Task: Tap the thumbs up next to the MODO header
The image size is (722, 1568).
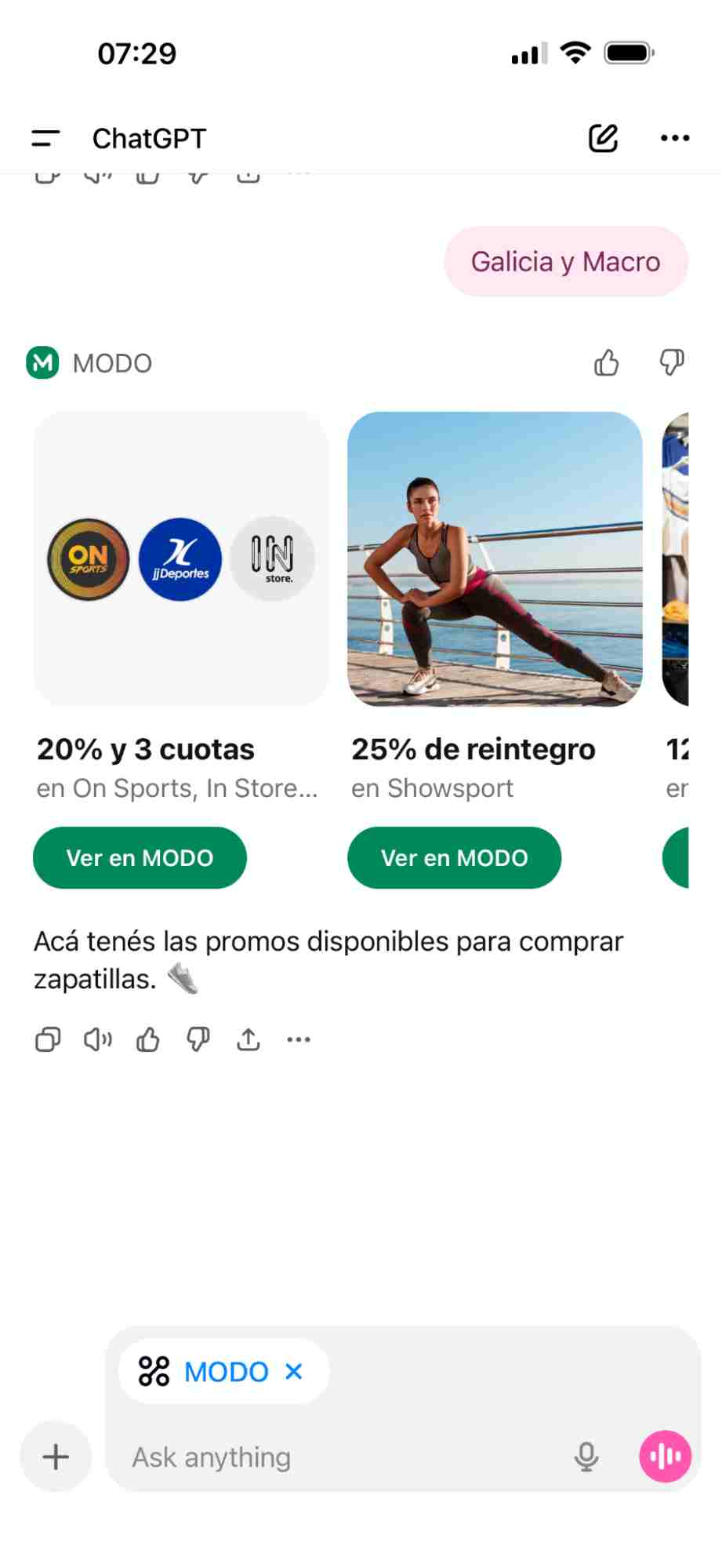Action: pos(605,363)
